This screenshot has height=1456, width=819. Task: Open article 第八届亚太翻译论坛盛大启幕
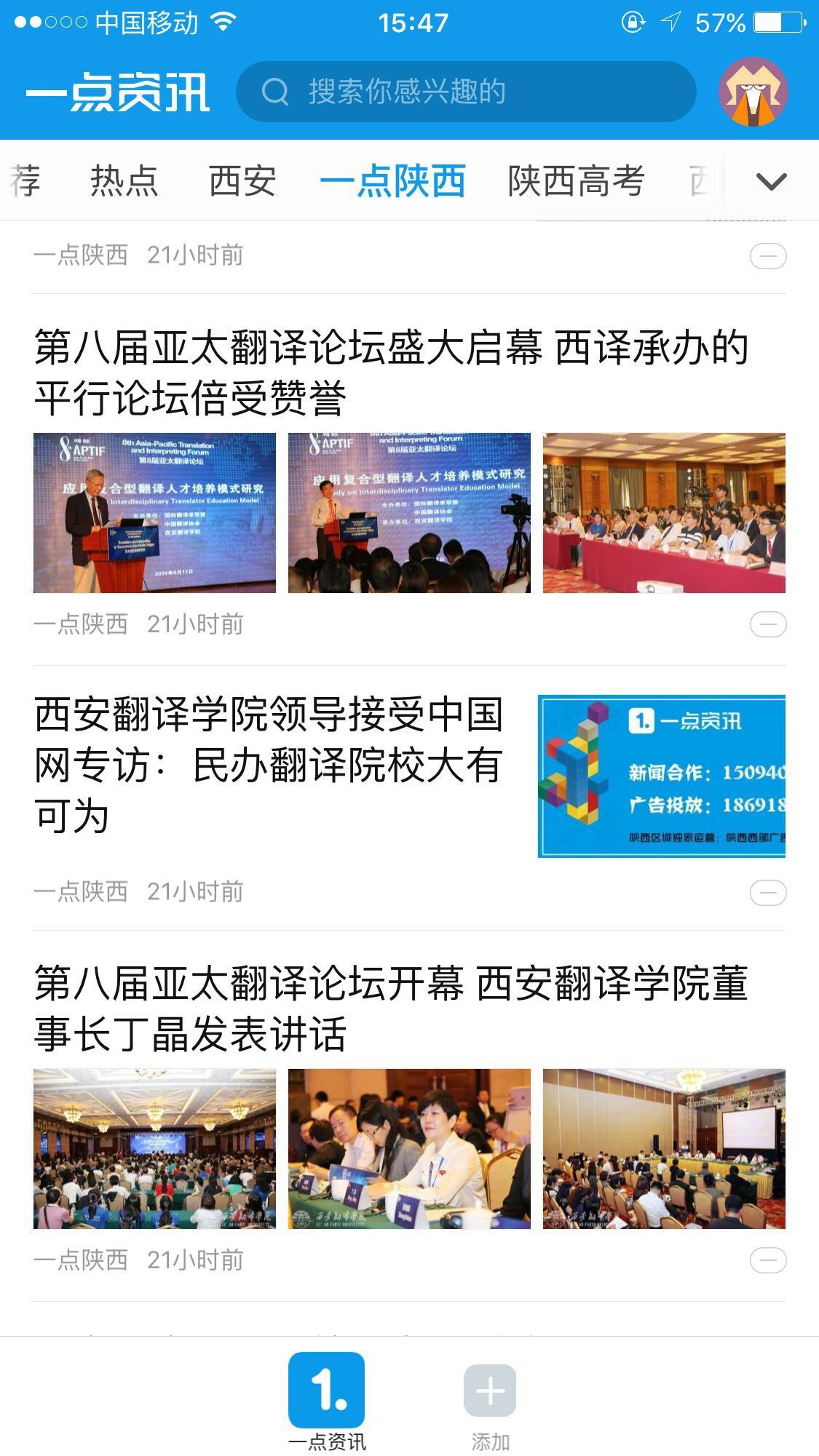[x=391, y=372]
